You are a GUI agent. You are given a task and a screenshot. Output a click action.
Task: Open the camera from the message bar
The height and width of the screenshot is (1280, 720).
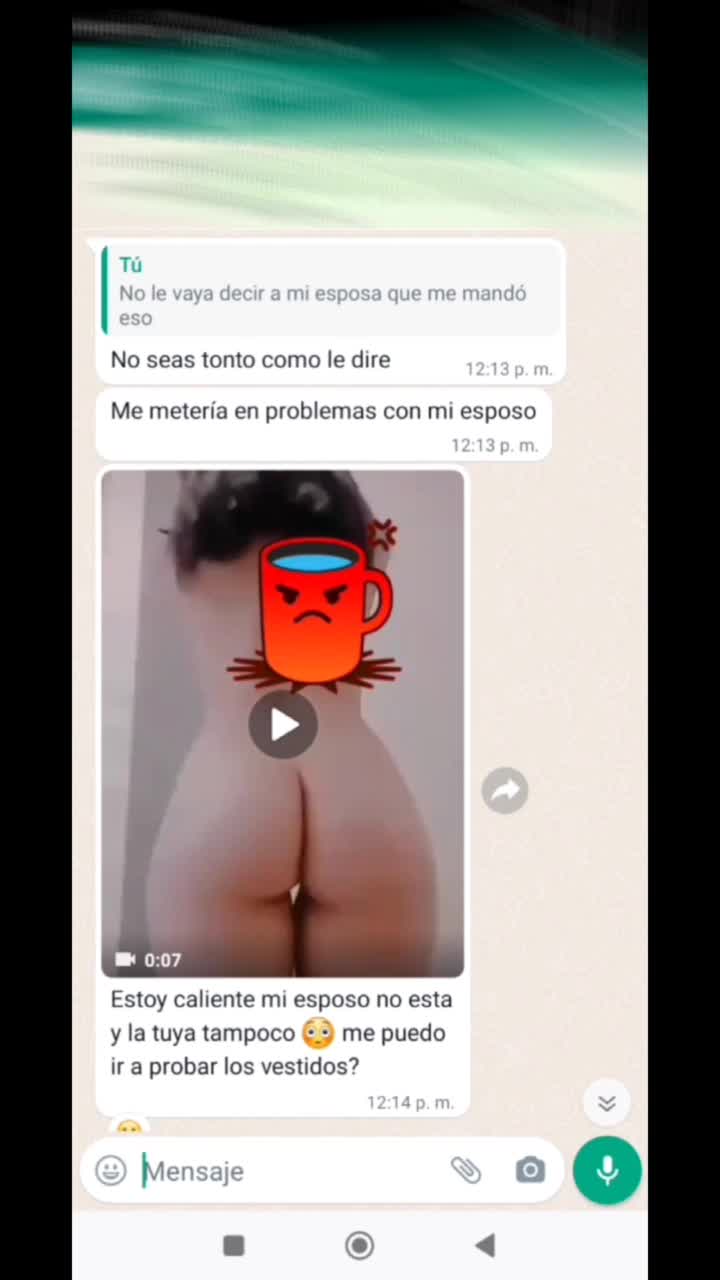point(530,1170)
